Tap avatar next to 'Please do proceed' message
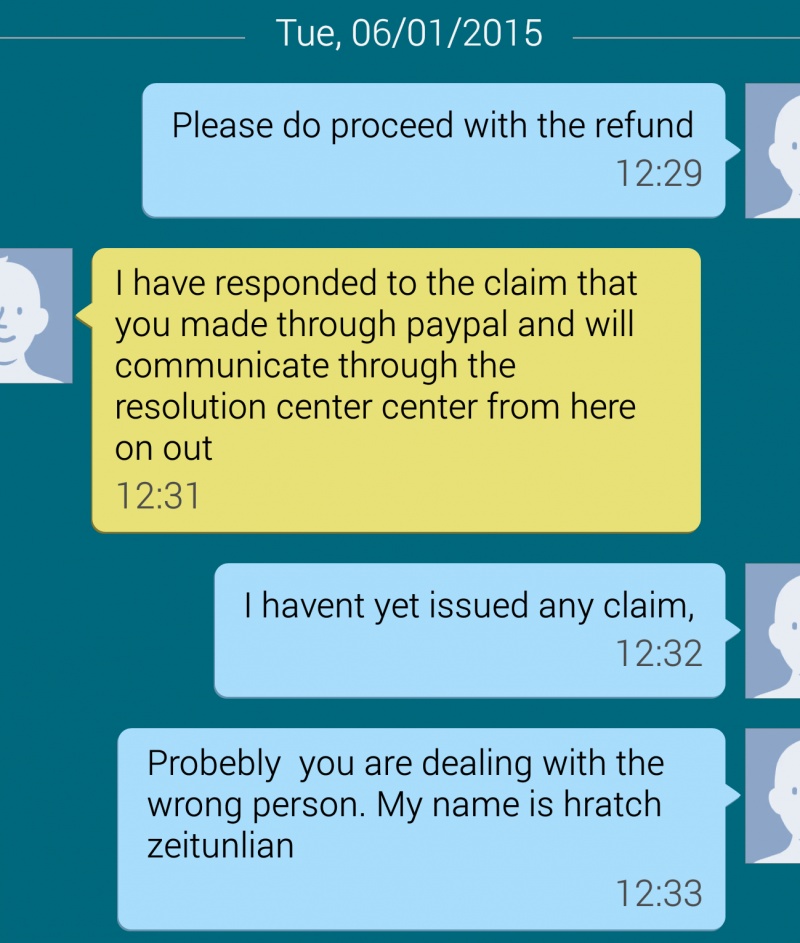800x943 pixels. [x=773, y=151]
